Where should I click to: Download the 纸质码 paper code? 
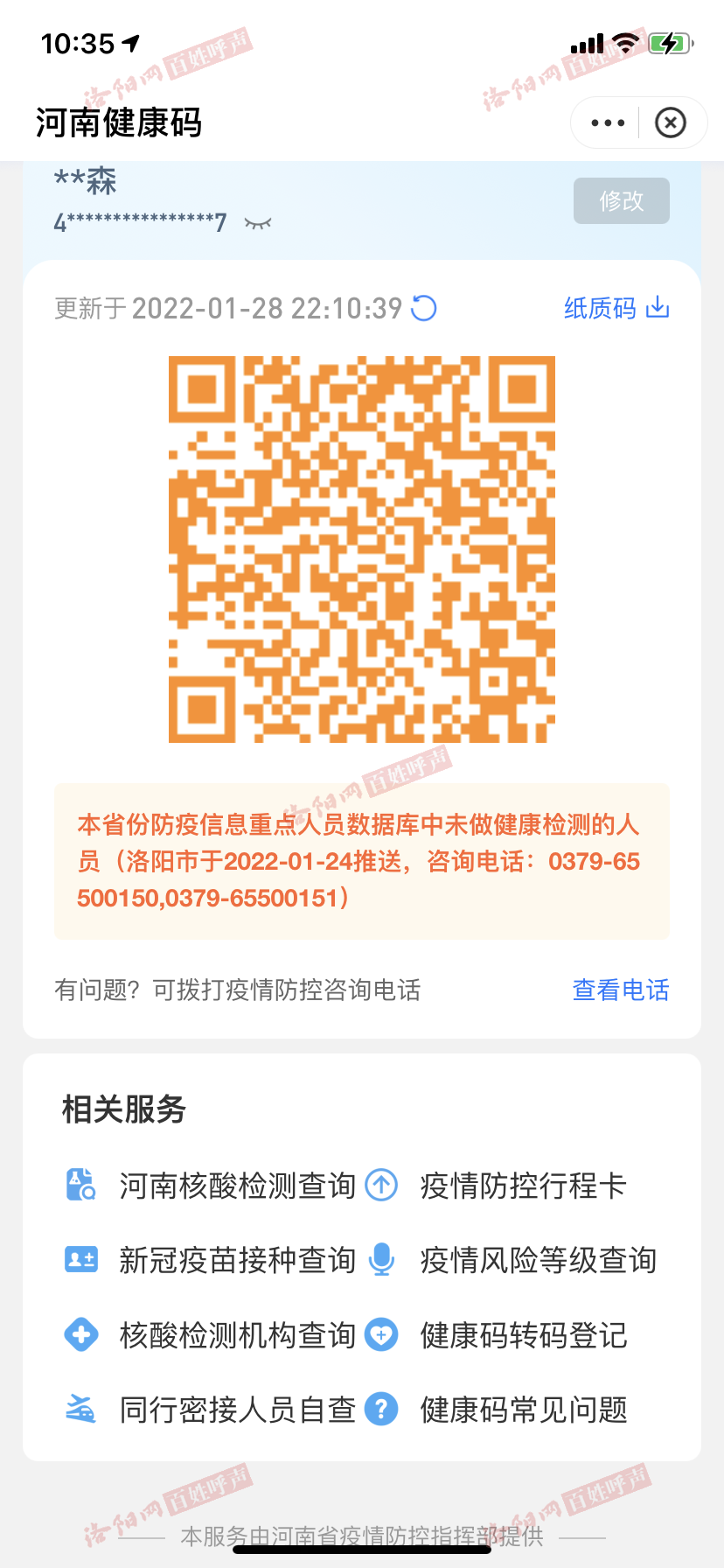click(616, 308)
